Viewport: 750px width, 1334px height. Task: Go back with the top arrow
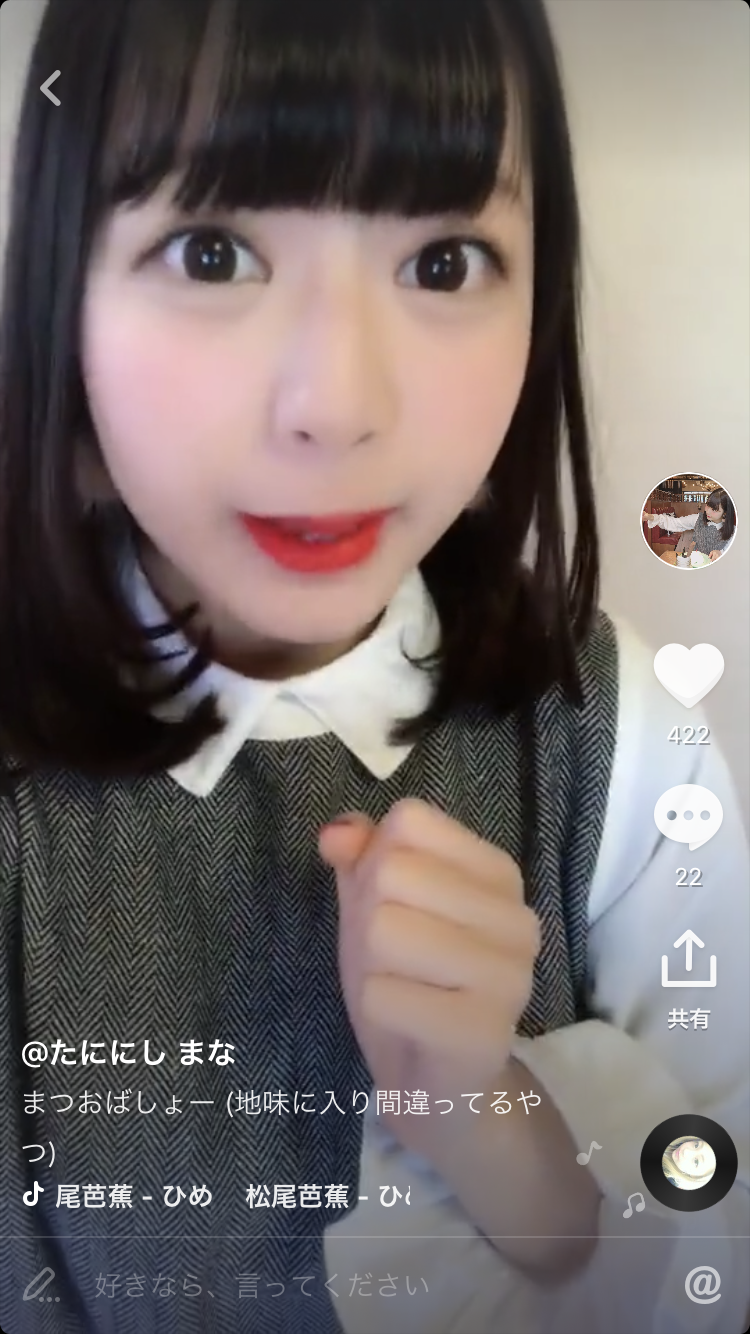[x=51, y=88]
